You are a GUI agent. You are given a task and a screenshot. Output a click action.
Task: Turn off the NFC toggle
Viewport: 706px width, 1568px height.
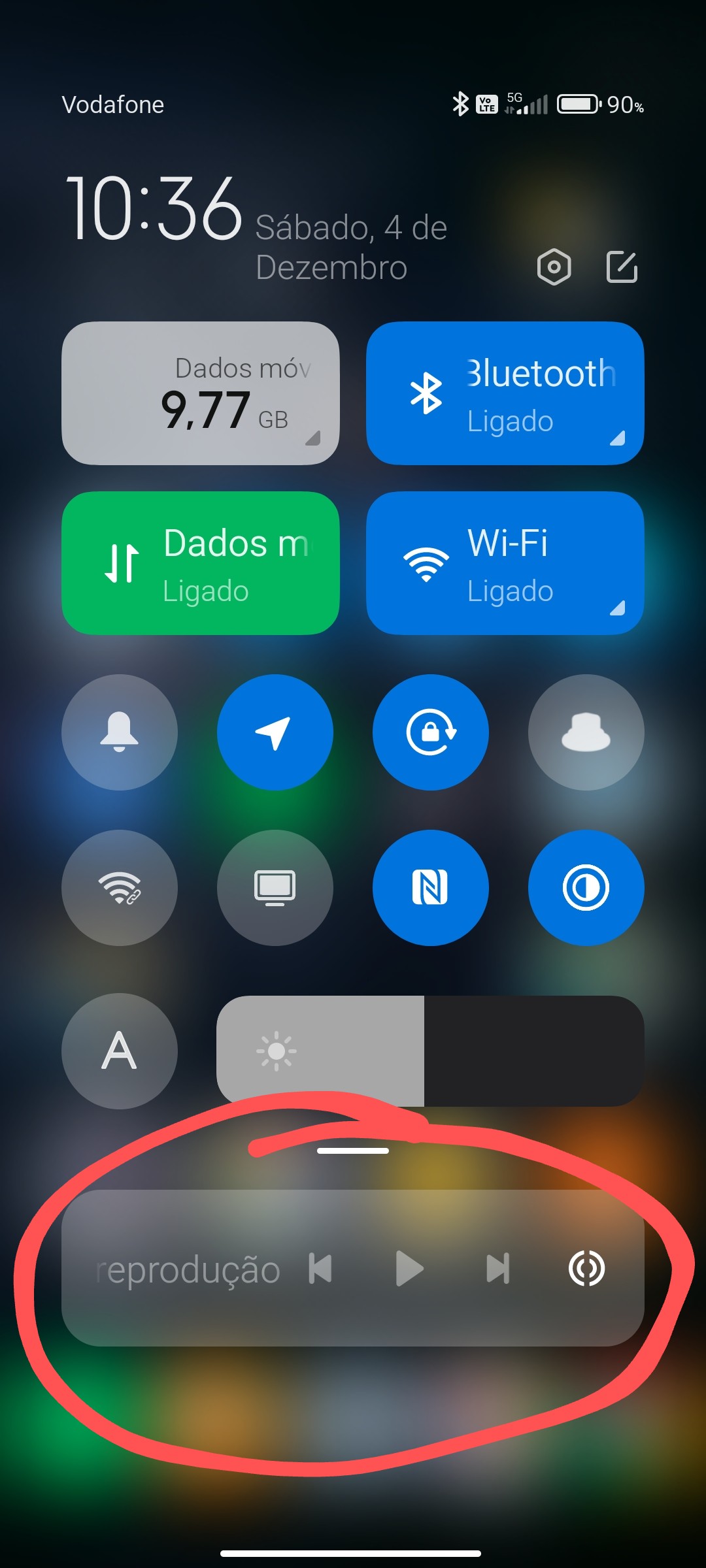click(x=431, y=888)
